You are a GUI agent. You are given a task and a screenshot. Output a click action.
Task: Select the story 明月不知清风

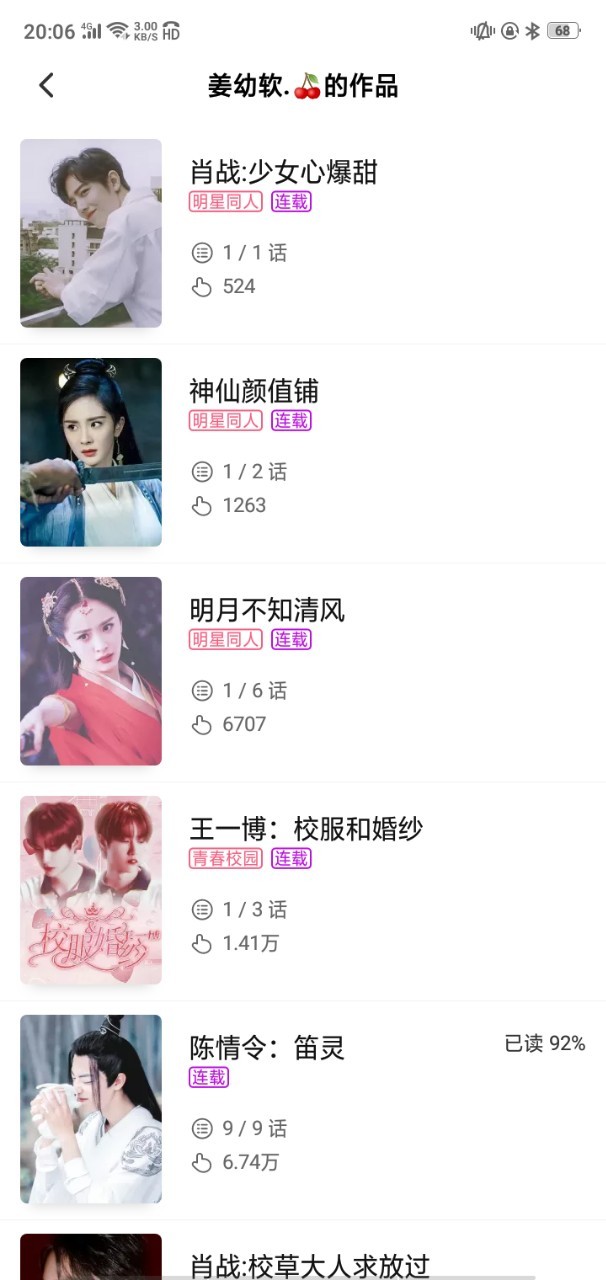coord(303,672)
